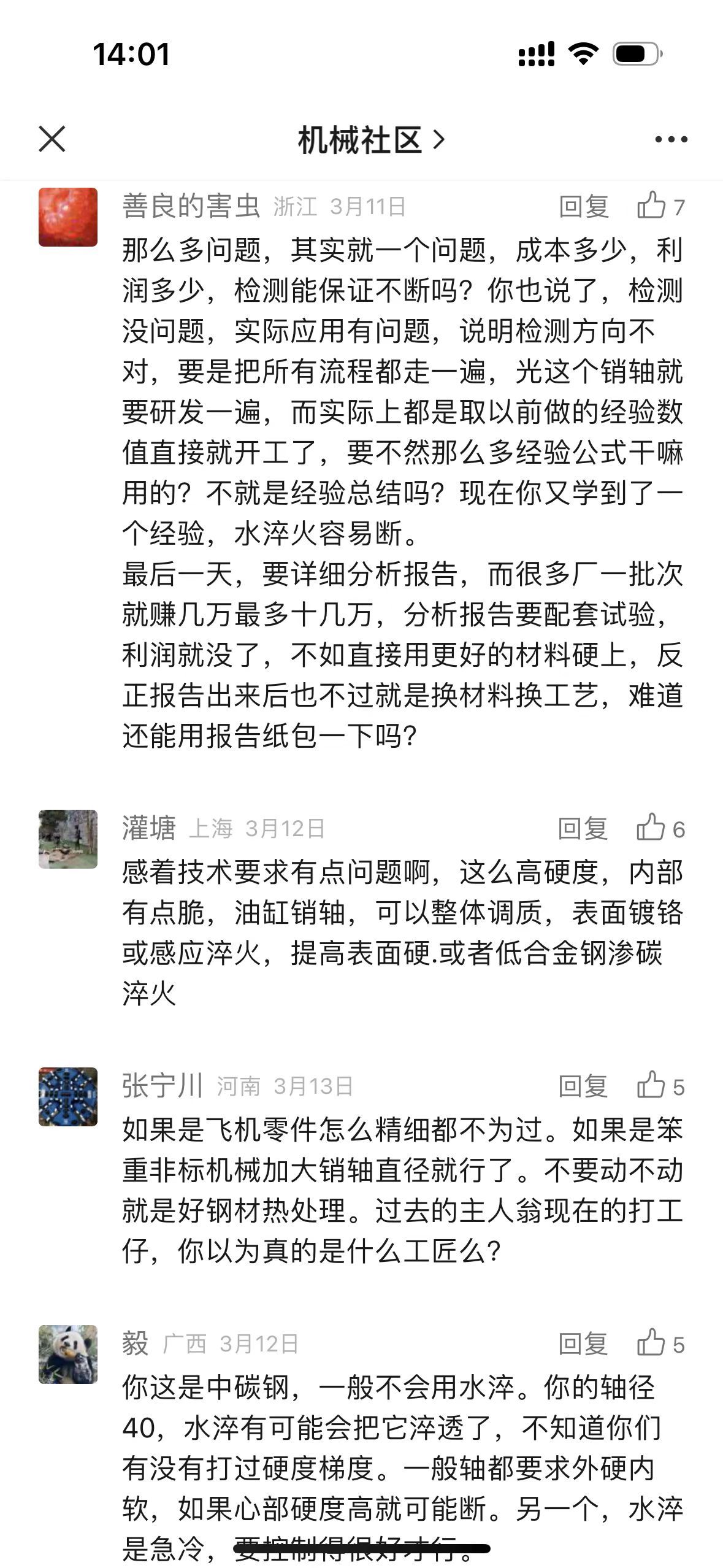
Task: Open 善良的害虫's avatar profile
Action: (x=68, y=217)
